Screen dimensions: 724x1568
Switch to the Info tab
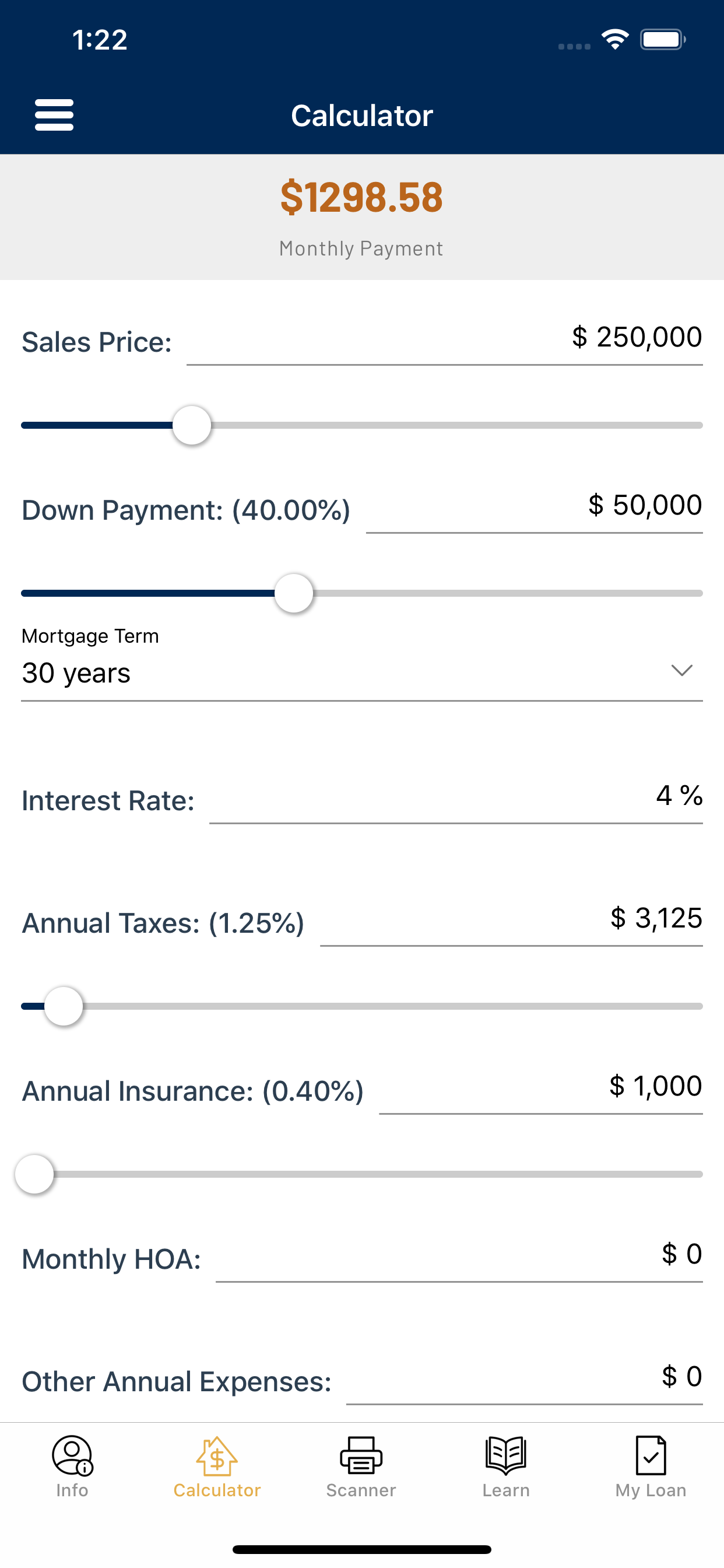(x=72, y=1467)
